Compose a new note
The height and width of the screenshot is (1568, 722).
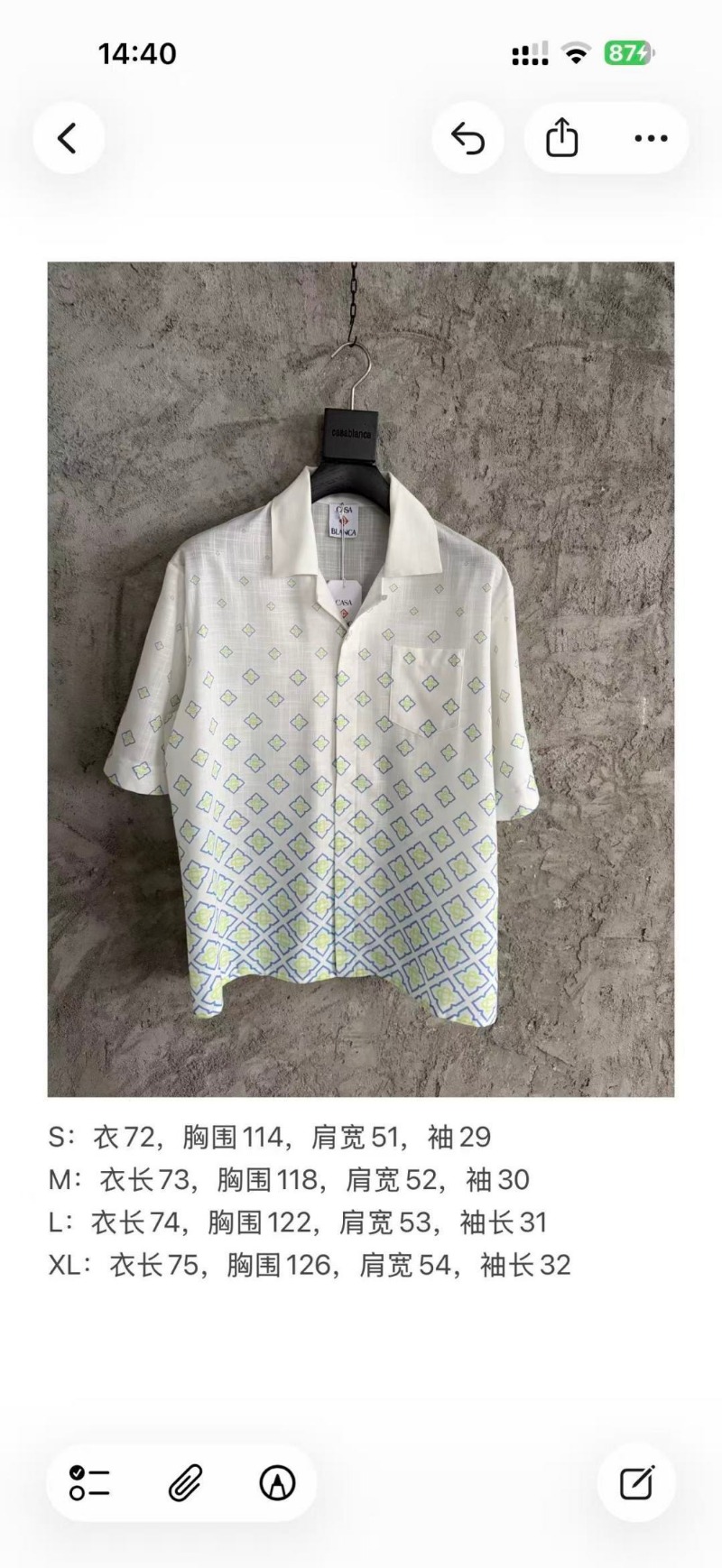point(636,1482)
